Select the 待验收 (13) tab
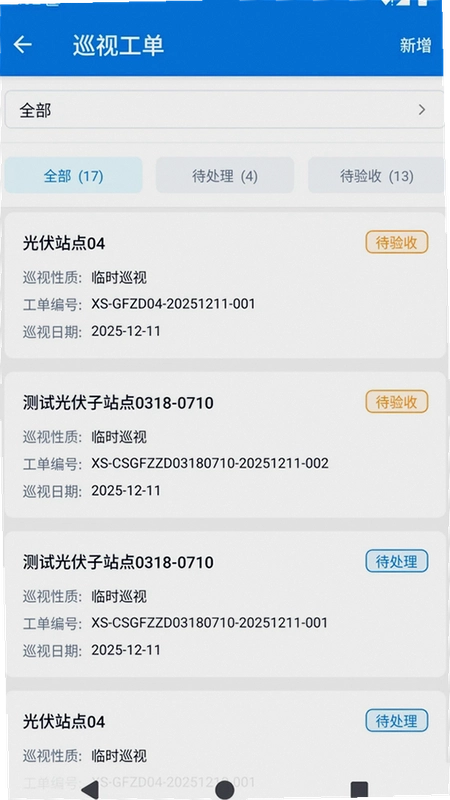 [x=376, y=175]
